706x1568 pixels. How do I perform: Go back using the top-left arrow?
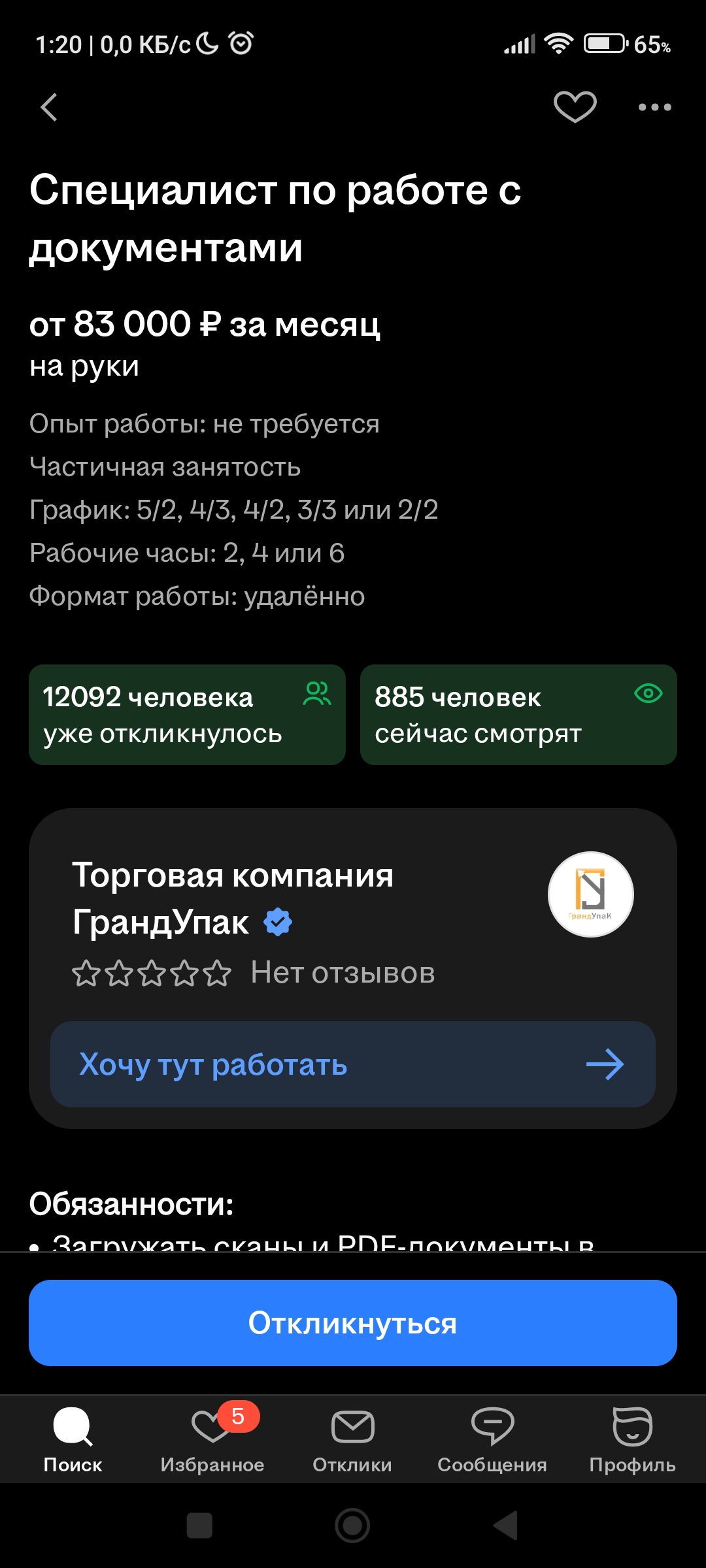click(50, 107)
